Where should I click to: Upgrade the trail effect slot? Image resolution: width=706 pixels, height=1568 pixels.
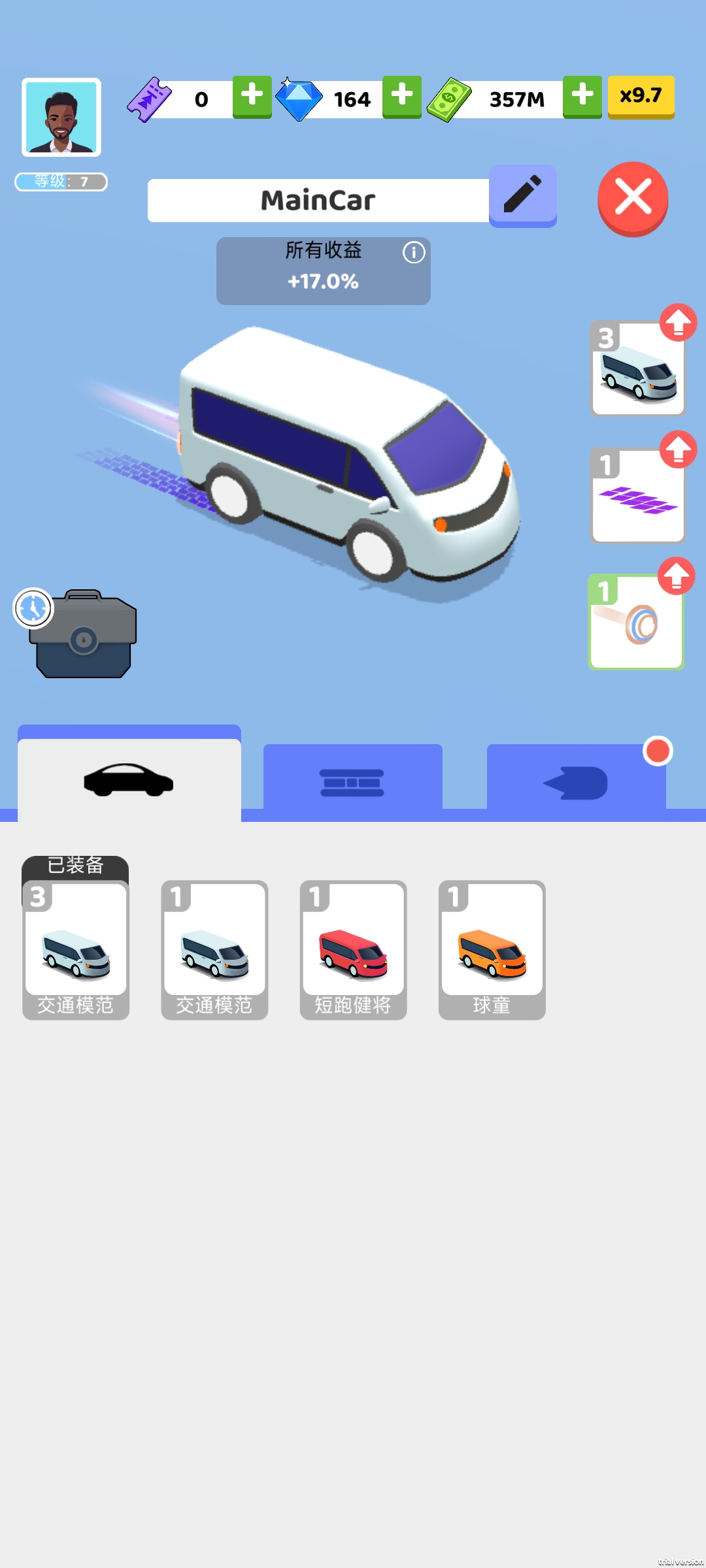click(x=676, y=576)
